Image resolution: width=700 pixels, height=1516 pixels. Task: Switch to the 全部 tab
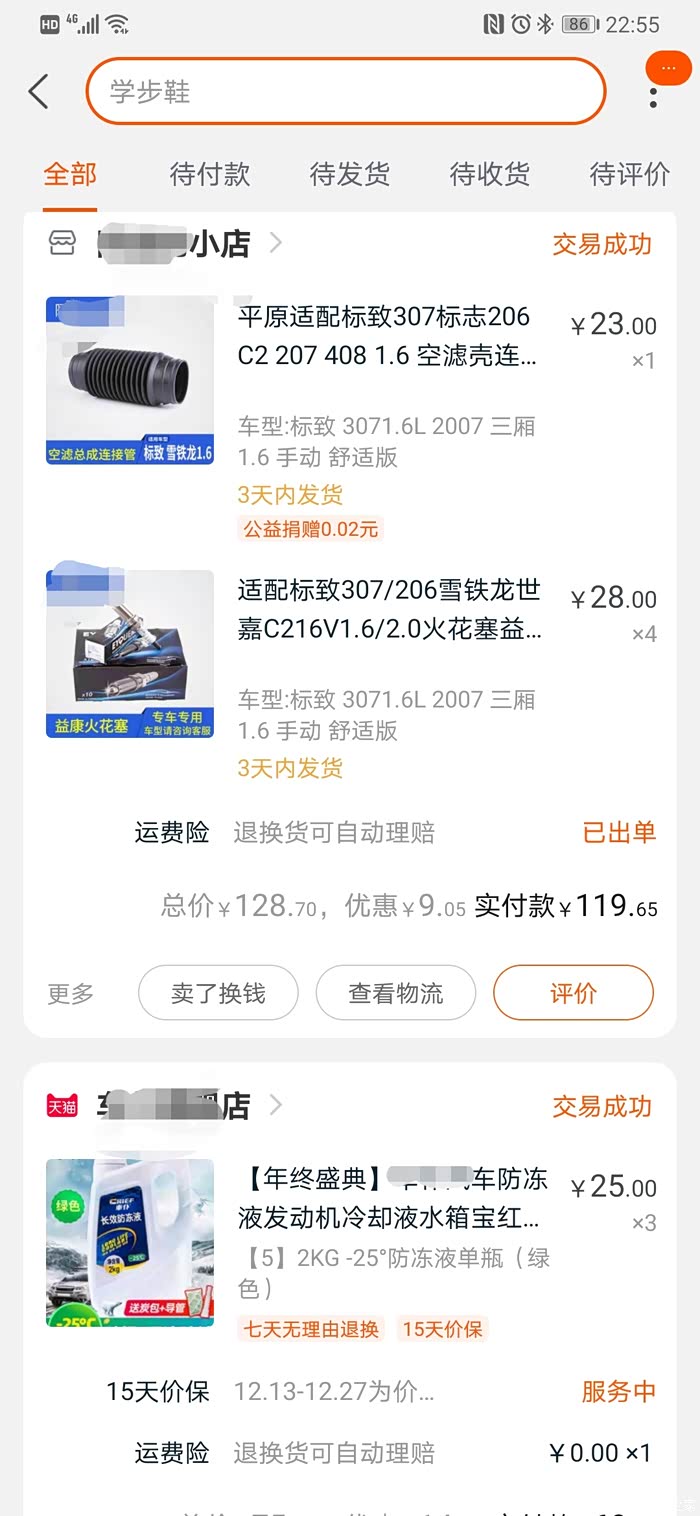[x=70, y=174]
